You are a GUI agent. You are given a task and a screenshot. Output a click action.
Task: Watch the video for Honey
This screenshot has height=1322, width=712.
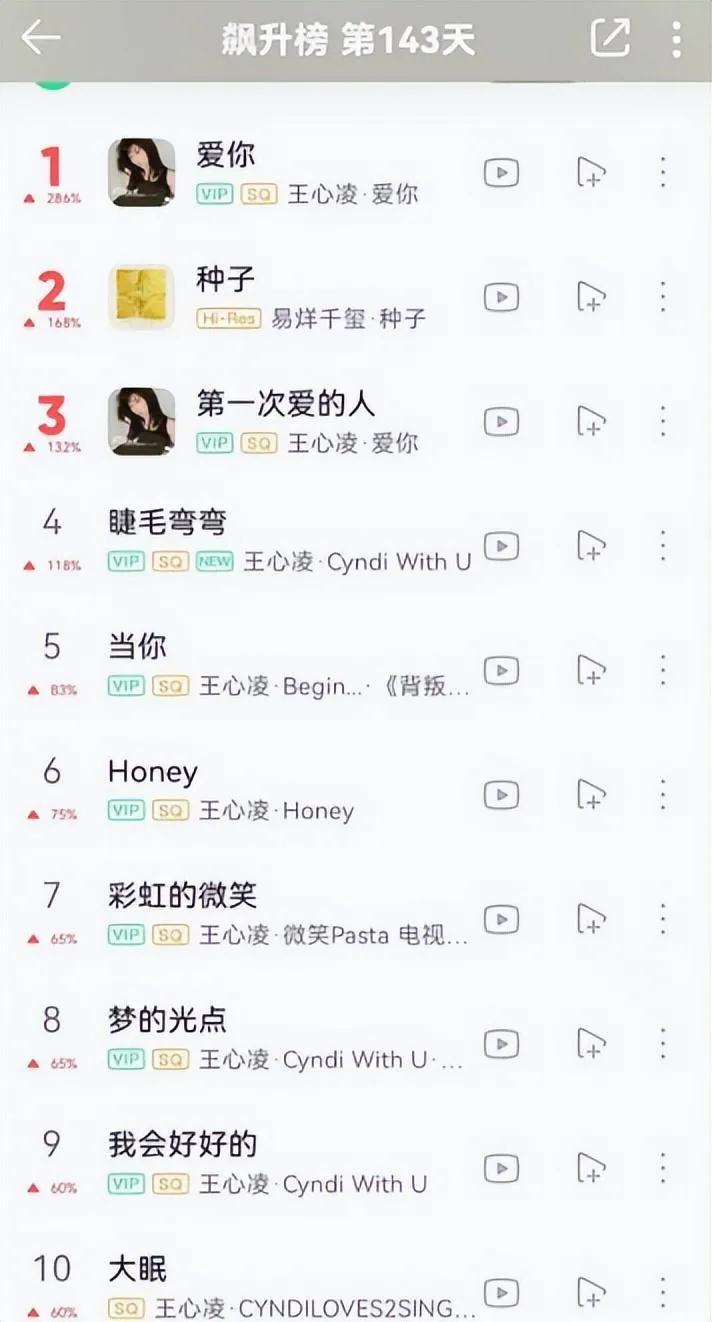[501, 795]
